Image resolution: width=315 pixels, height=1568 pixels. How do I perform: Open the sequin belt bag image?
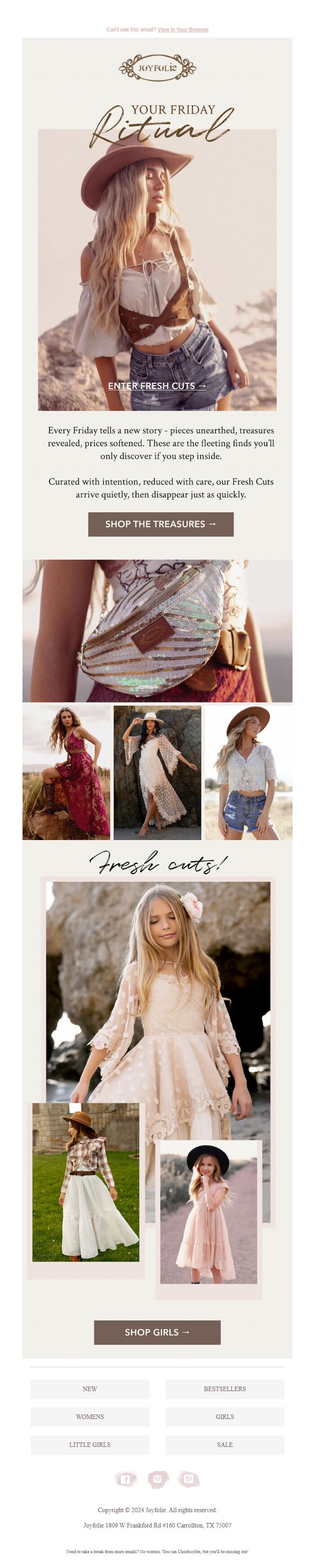pos(157,631)
